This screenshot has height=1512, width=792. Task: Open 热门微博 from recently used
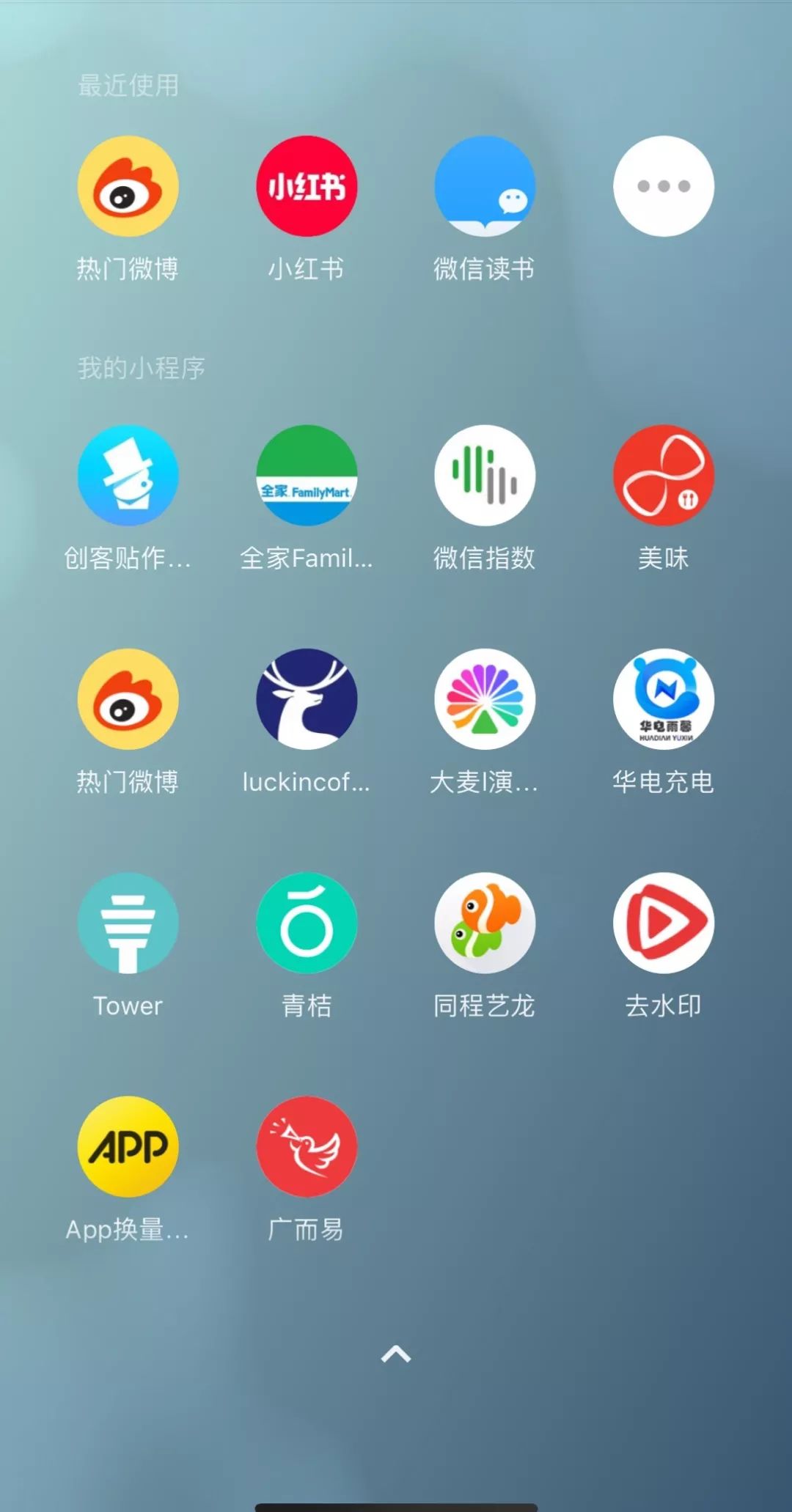click(x=128, y=186)
